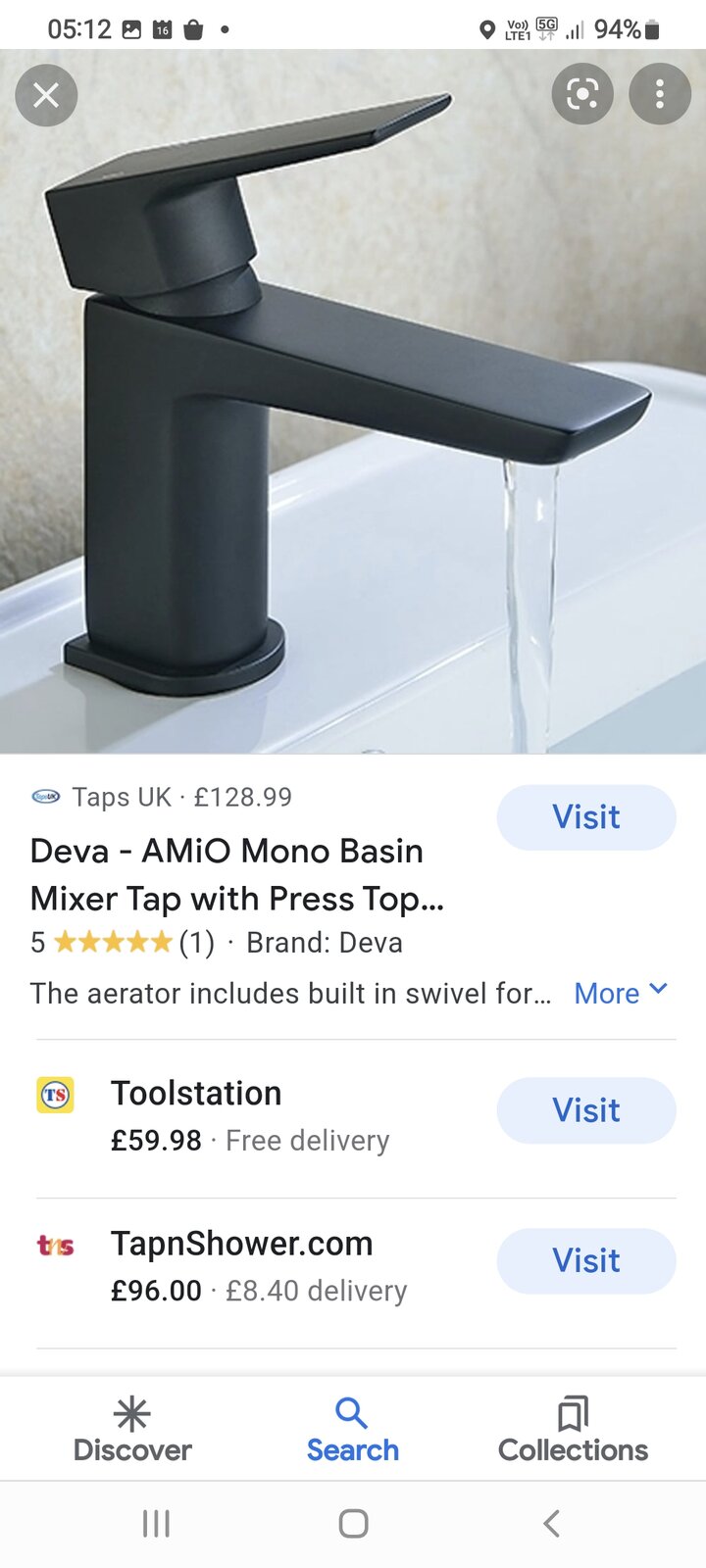Open the three-dot overflow menu
Image resolution: width=706 pixels, height=1568 pixels.
[x=659, y=95]
